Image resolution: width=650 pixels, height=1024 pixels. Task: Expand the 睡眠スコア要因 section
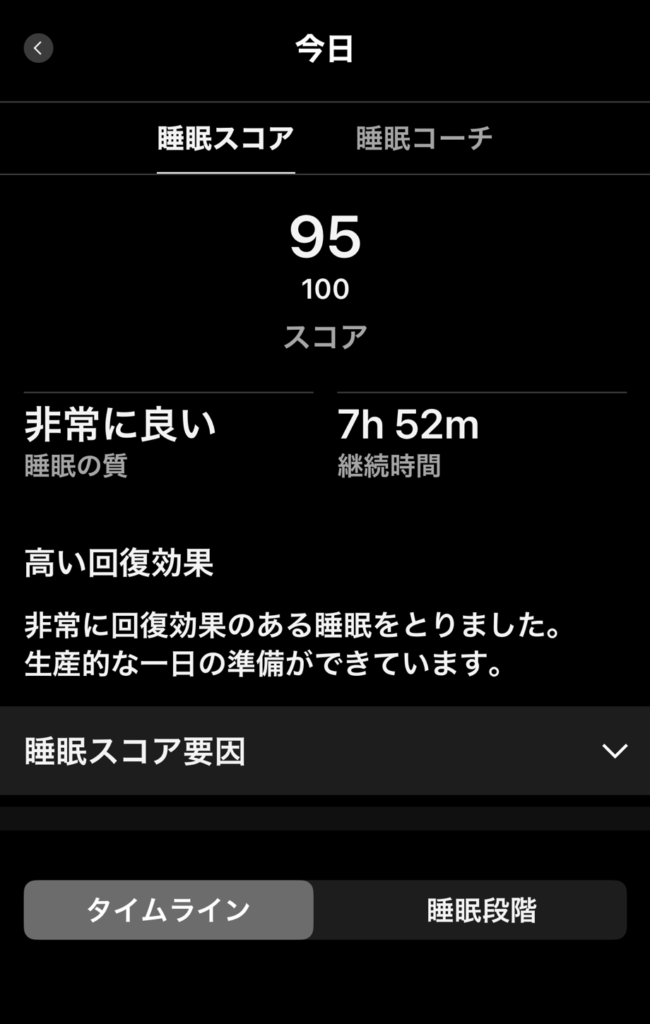click(x=325, y=751)
